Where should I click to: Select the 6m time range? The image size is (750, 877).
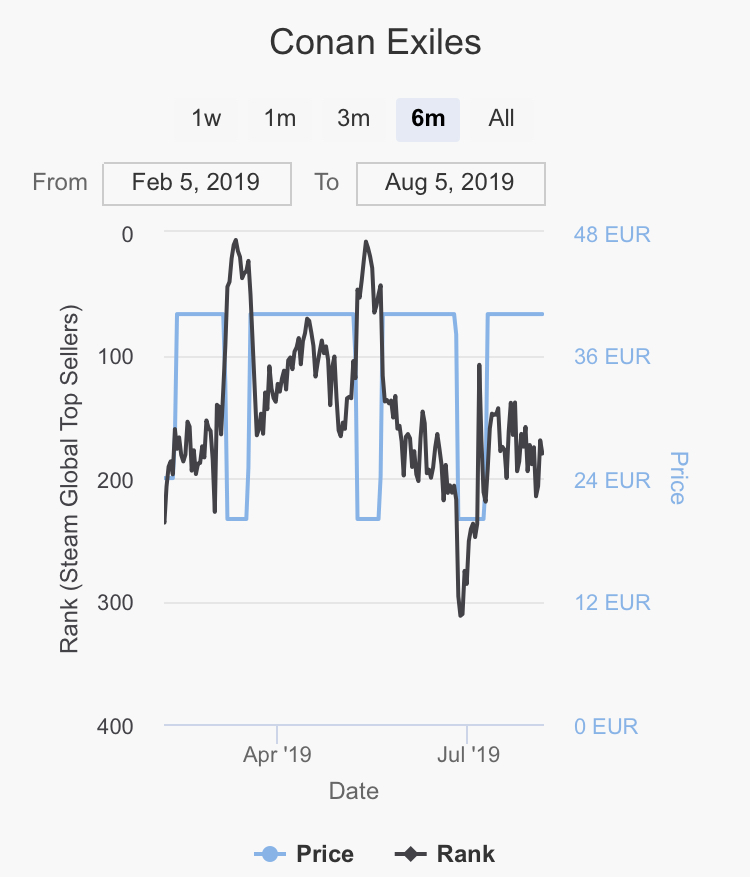pos(427,119)
